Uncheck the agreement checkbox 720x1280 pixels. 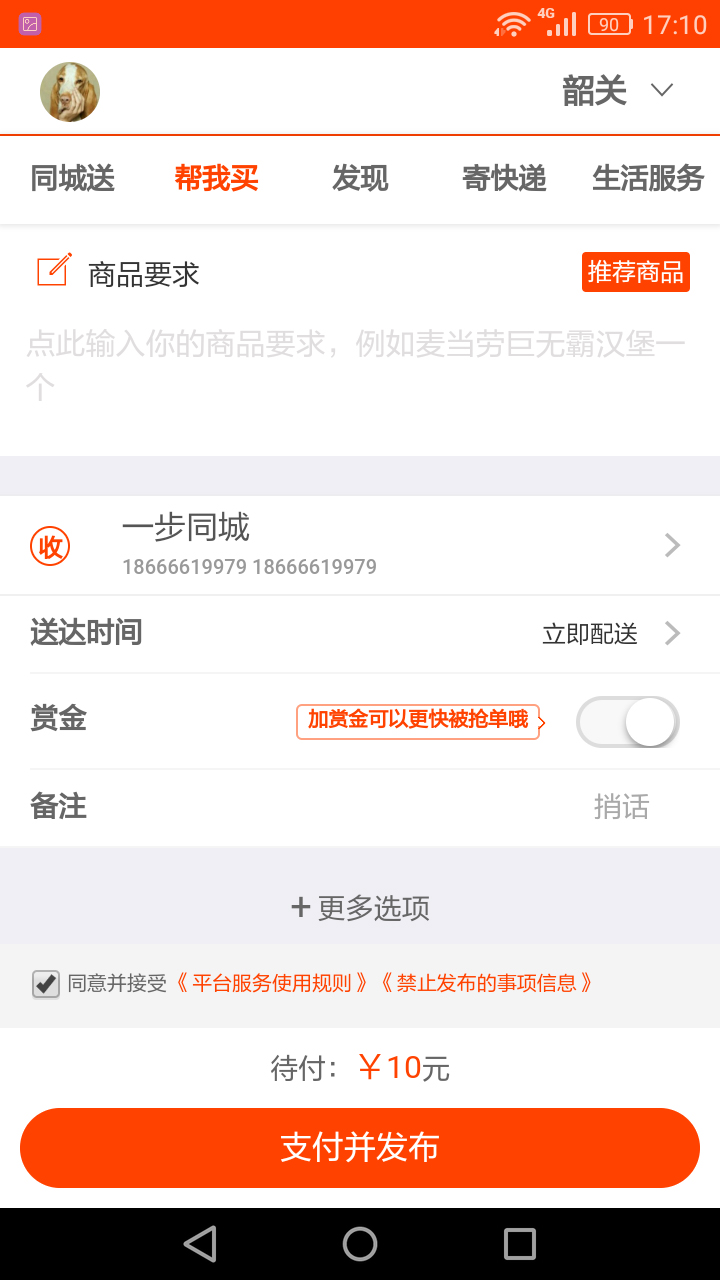(46, 984)
